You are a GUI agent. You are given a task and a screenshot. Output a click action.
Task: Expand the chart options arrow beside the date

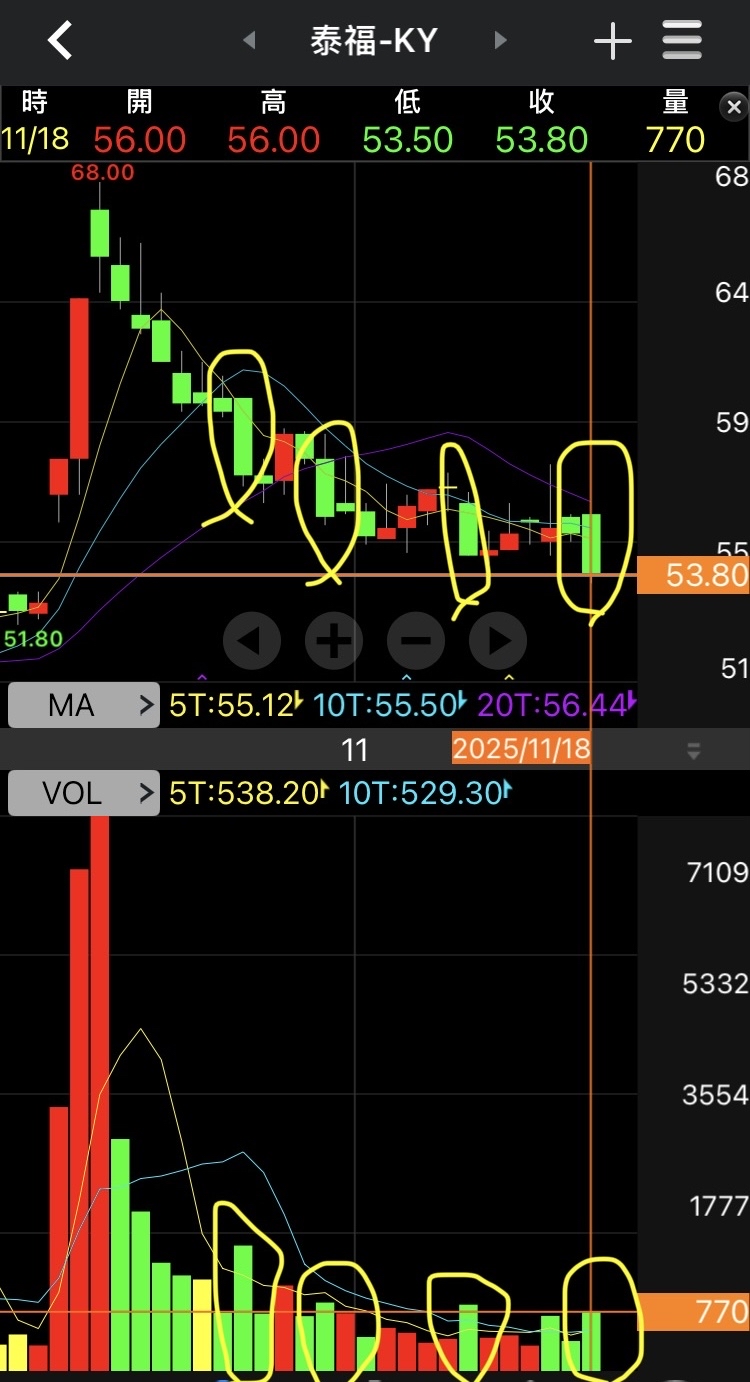point(693,751)
